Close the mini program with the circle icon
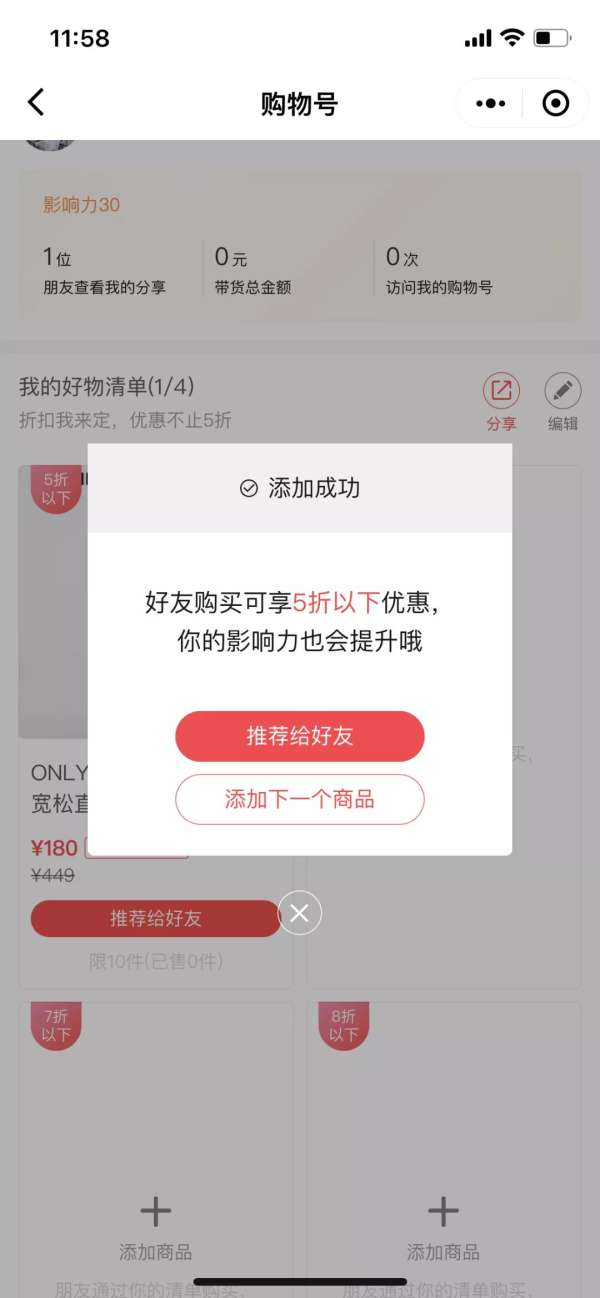 555,103
